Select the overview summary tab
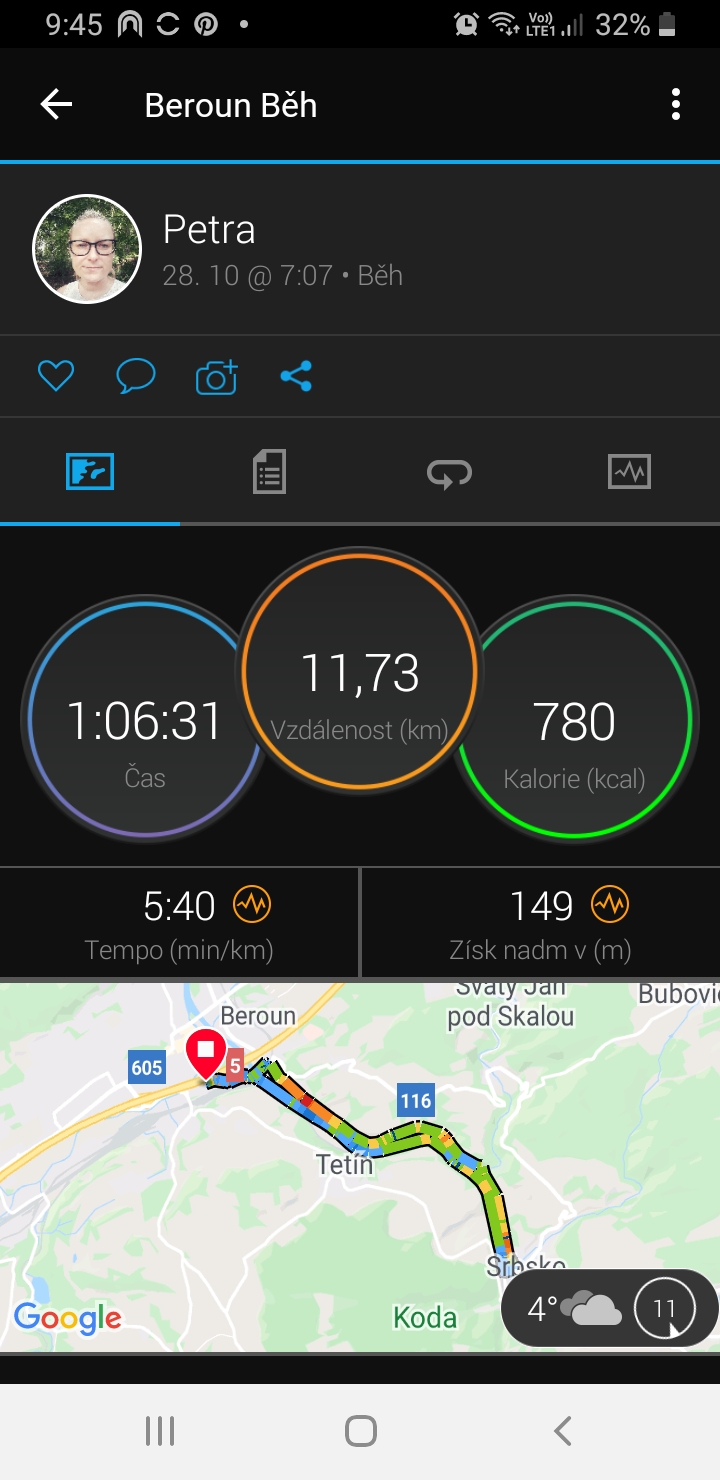 (x=90, y=471)
